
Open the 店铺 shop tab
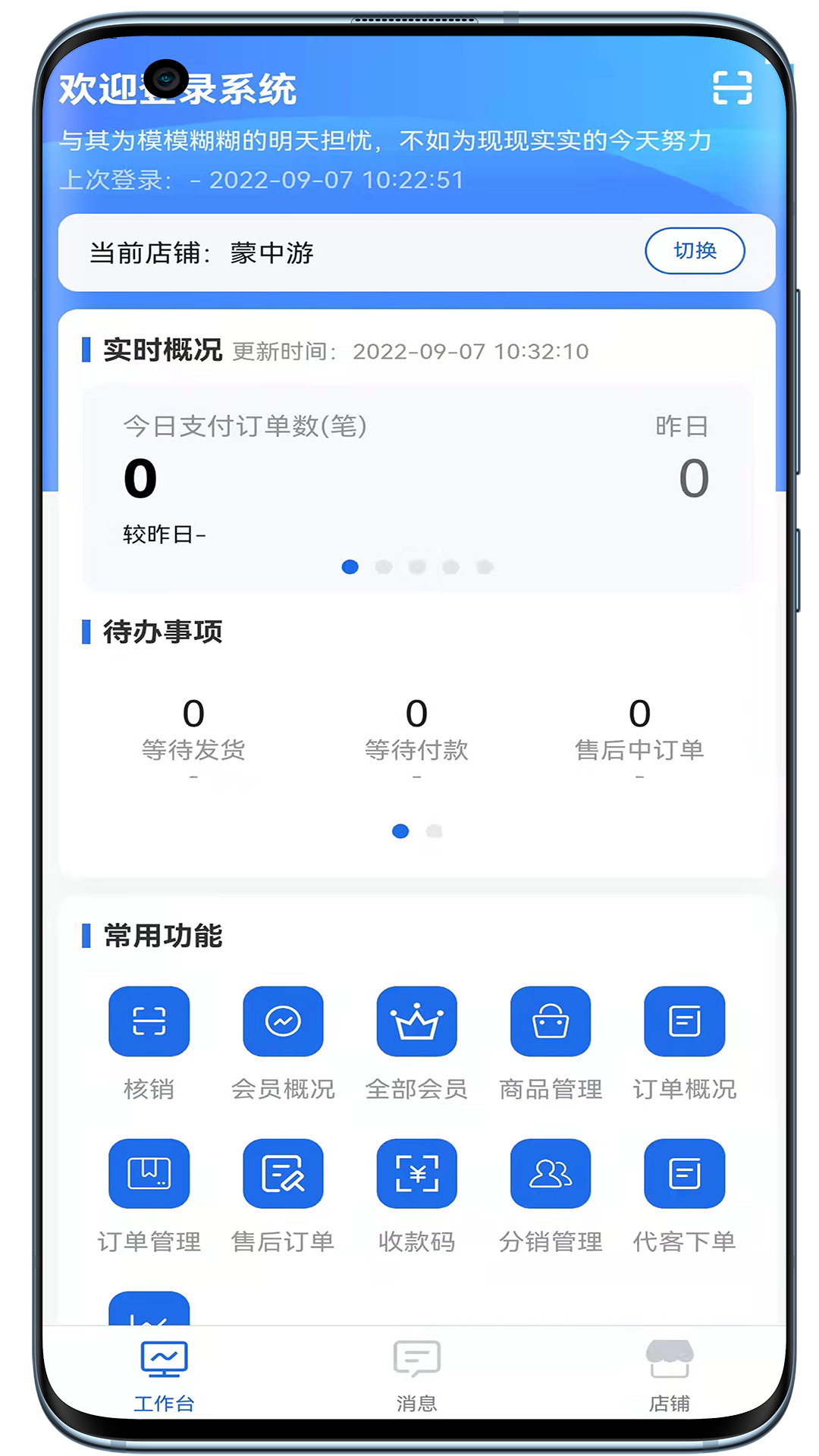click(x=670, y=1373)
